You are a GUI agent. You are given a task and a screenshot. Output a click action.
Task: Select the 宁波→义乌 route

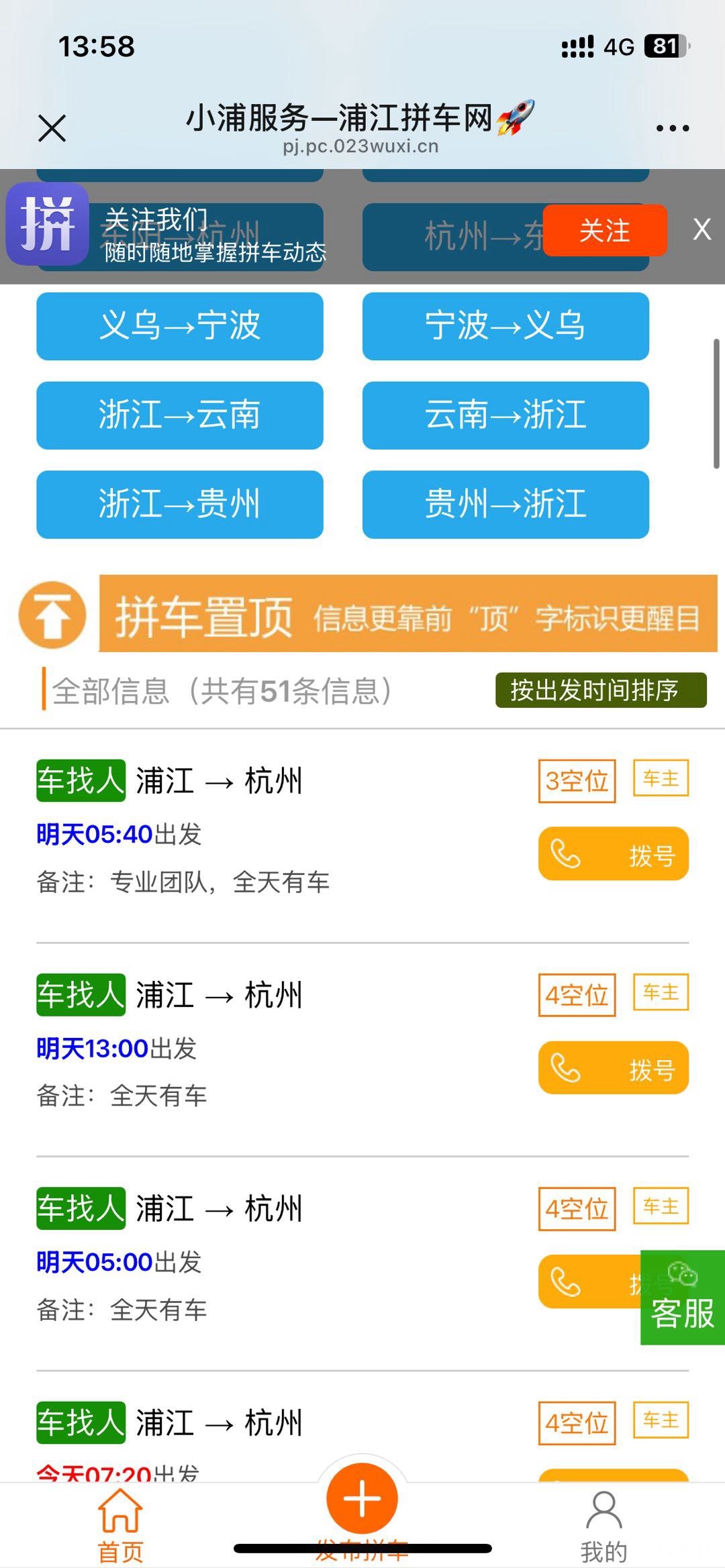tap(505, 326)
